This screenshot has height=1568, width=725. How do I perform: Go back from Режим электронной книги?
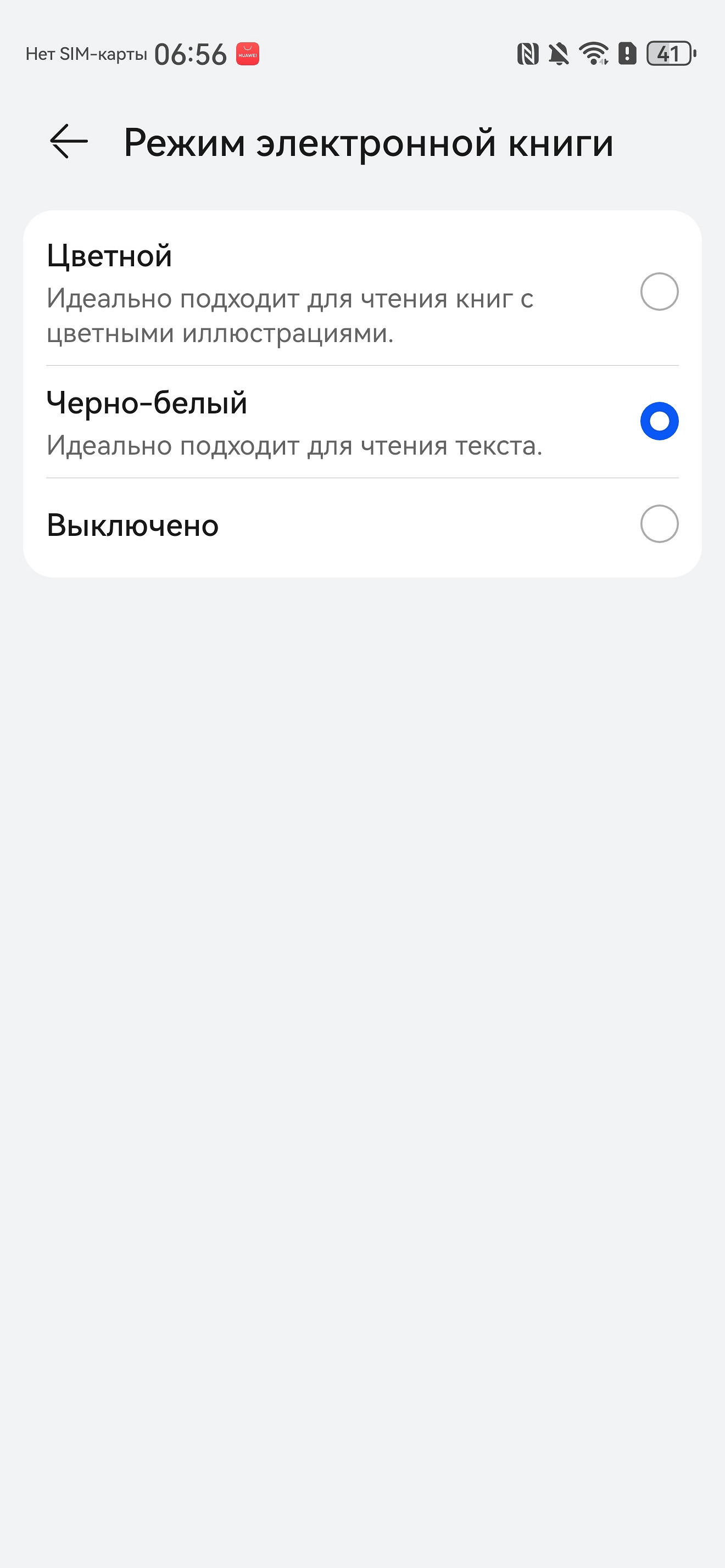pyautogui.click(x=69, y=141)
